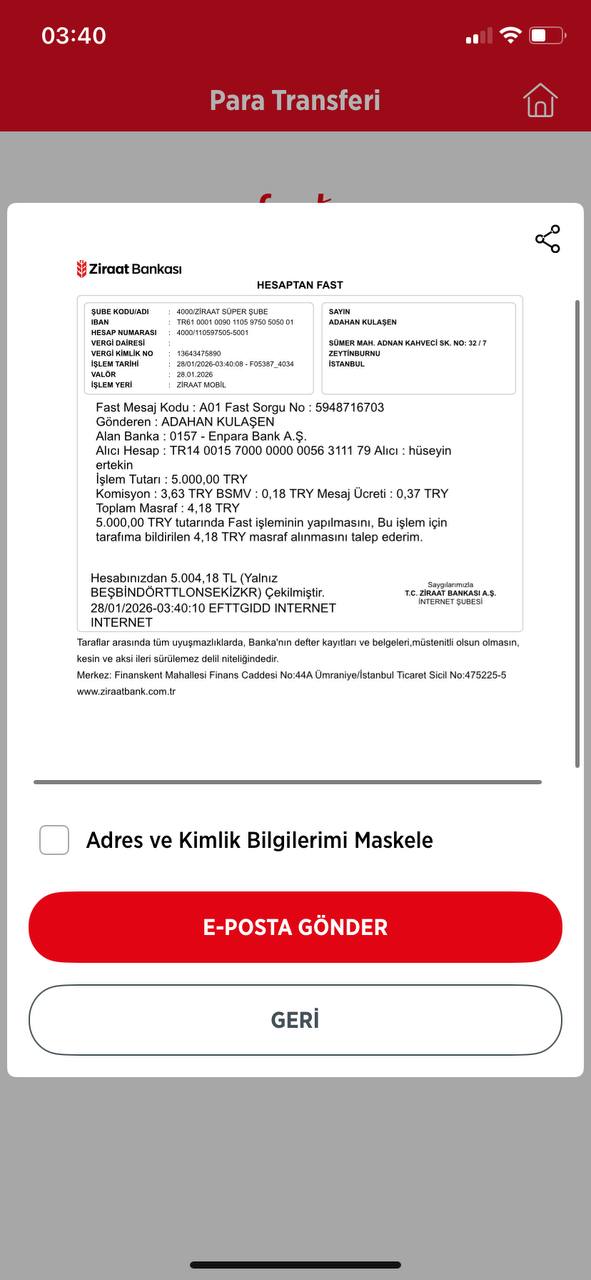The height and width of the screenshot is (1280, 591).
Task: Check Adres ve Kimlik Bilgilerimi Maskele
Action: [x=54, y=840]
